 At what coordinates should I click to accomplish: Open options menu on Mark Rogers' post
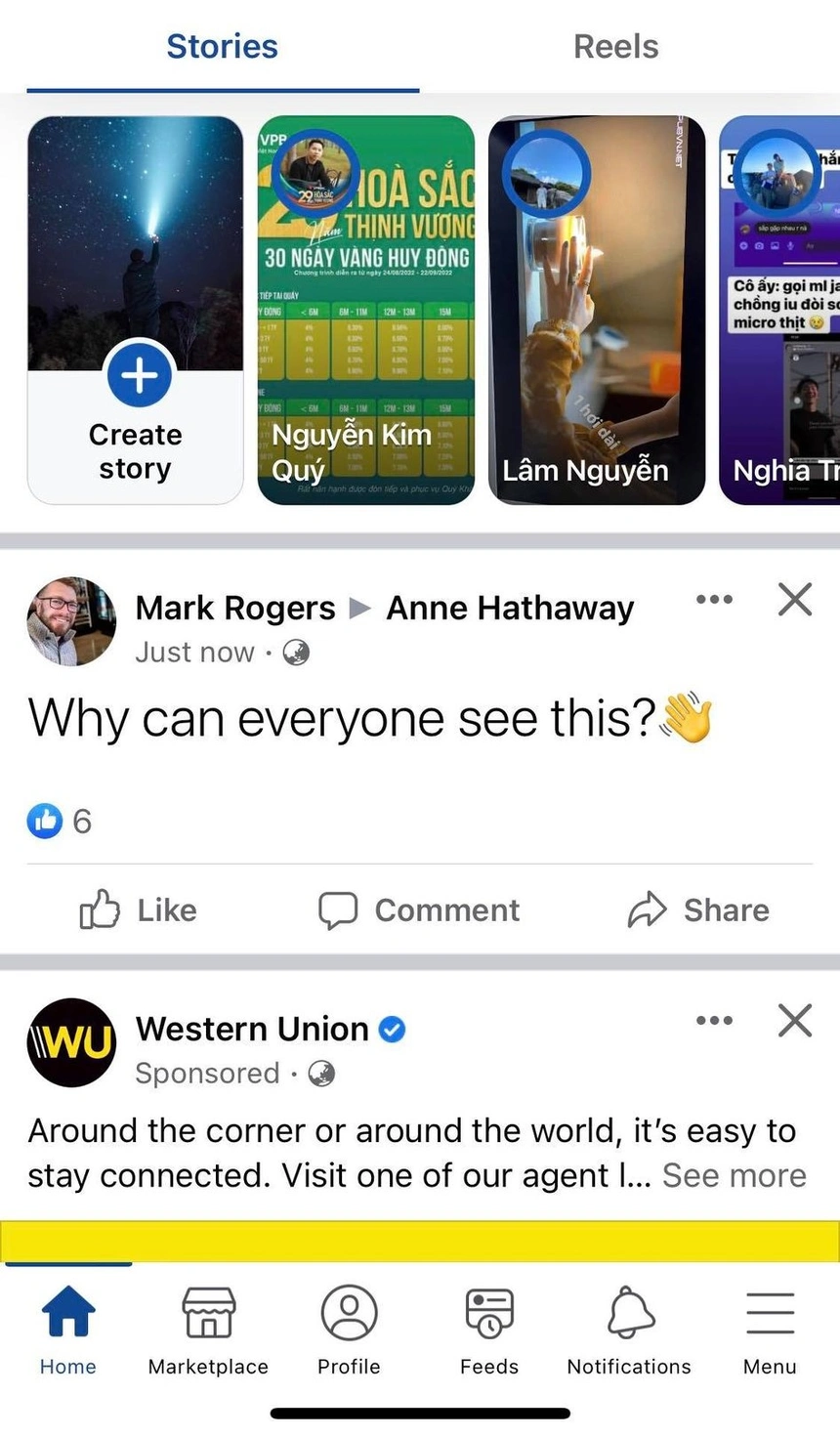[714, 600]
